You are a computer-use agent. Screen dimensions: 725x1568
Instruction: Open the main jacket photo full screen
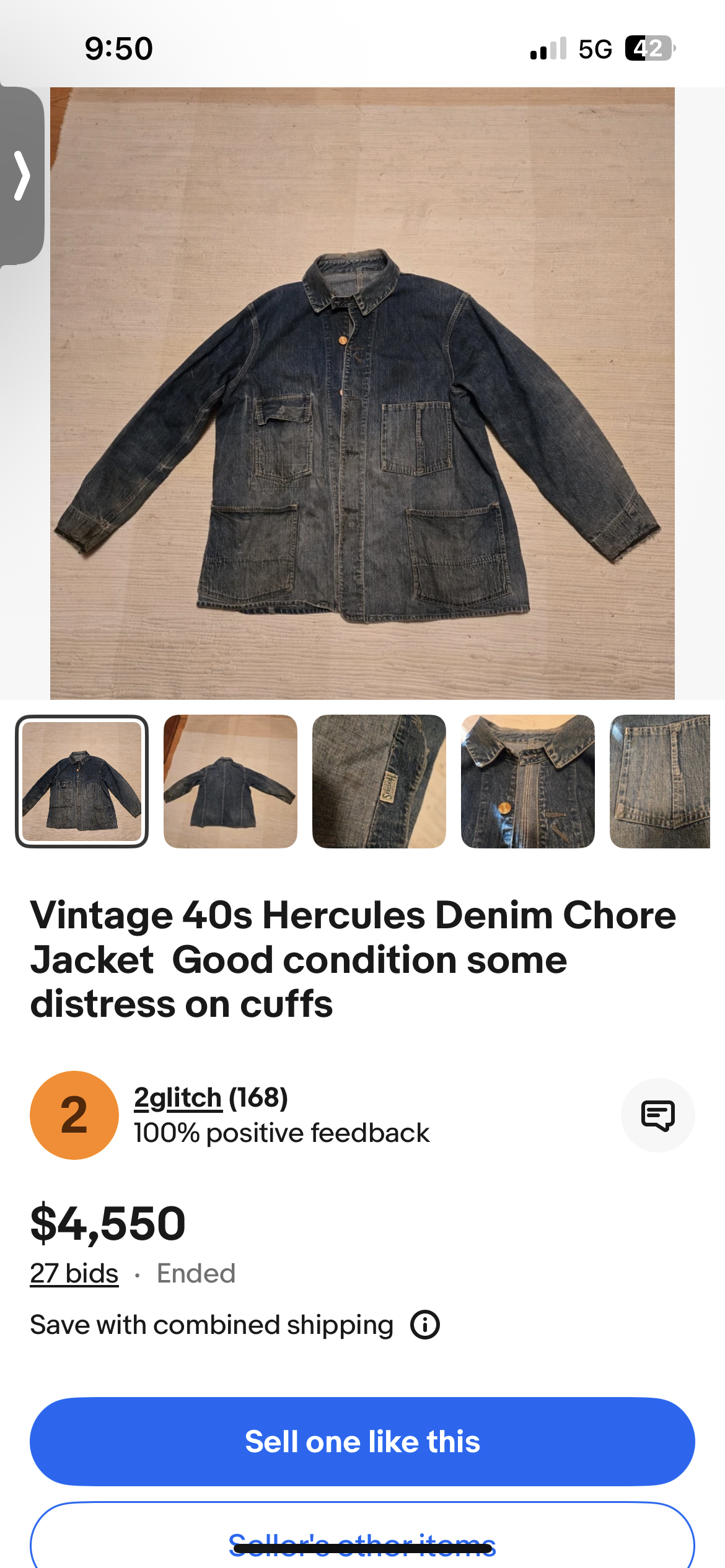362,393
